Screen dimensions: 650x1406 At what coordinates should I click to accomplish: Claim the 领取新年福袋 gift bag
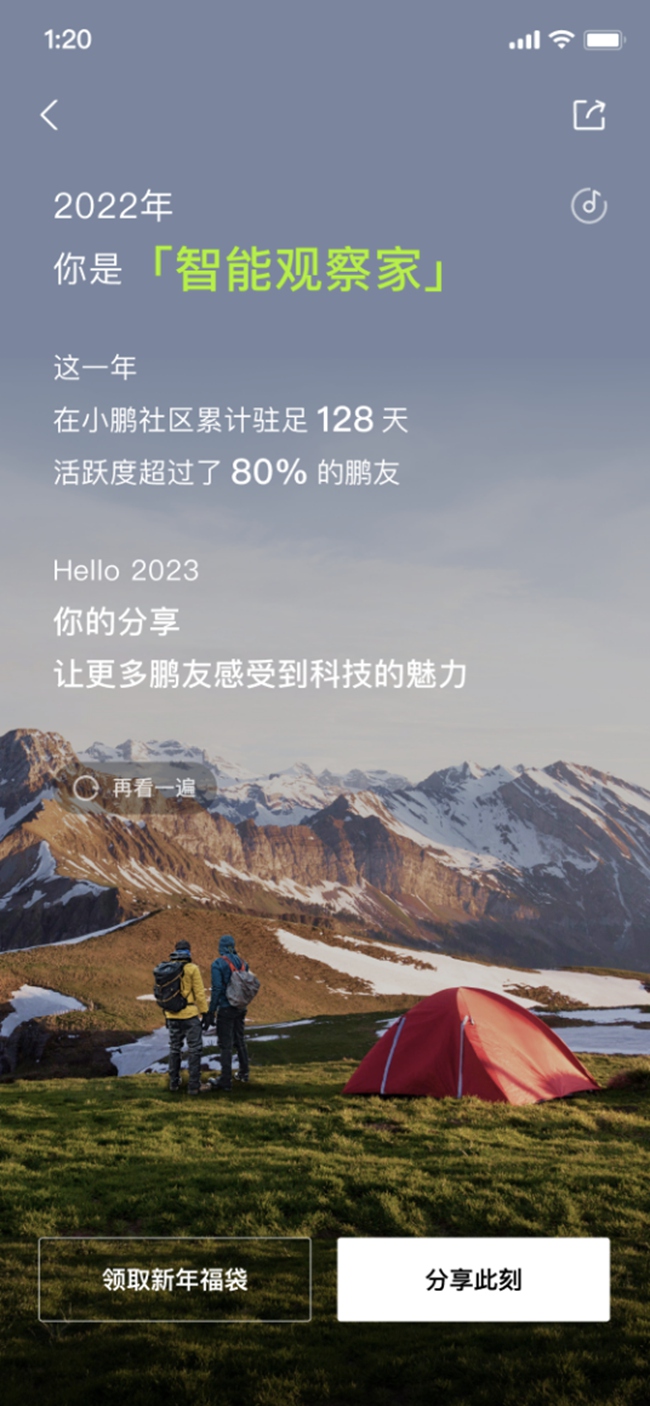[x=174, y=1279]
